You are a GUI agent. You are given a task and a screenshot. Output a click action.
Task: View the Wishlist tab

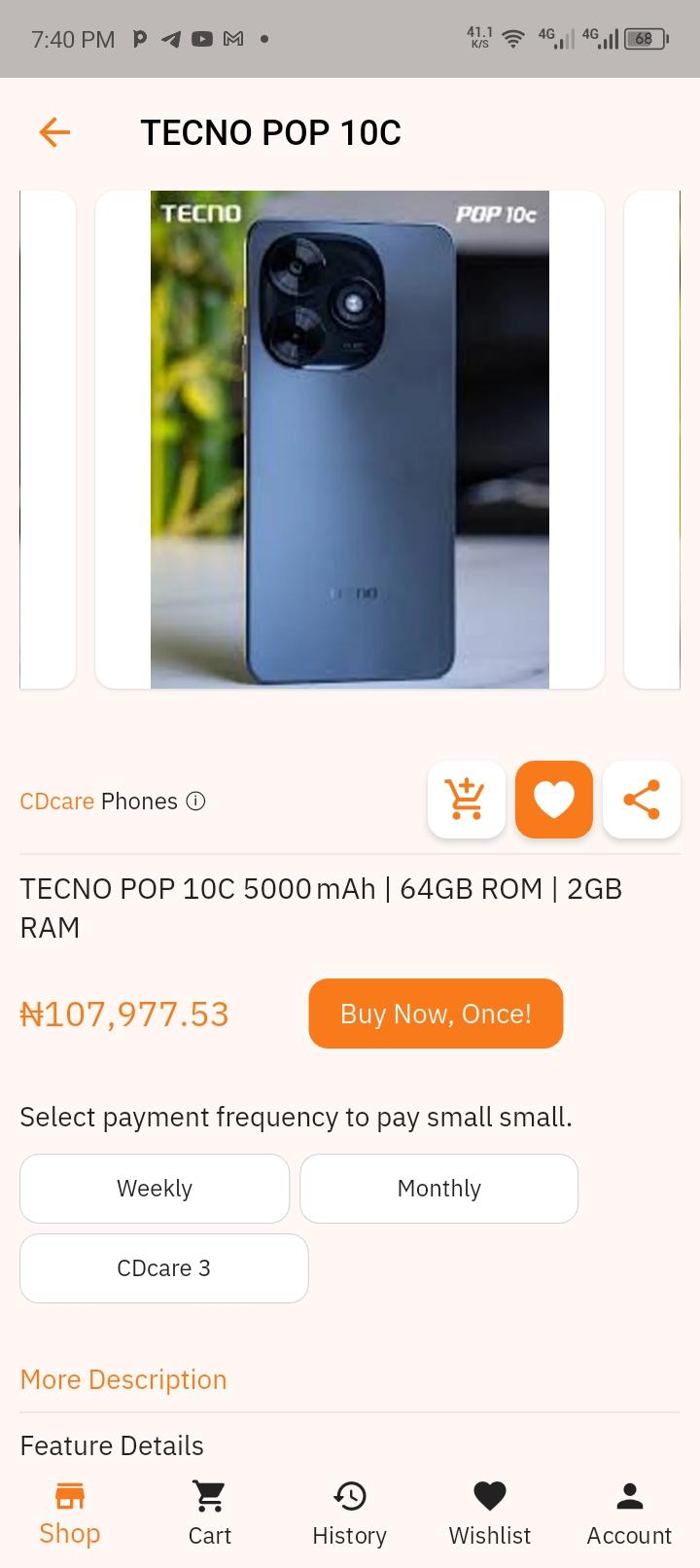[490, 1514]
